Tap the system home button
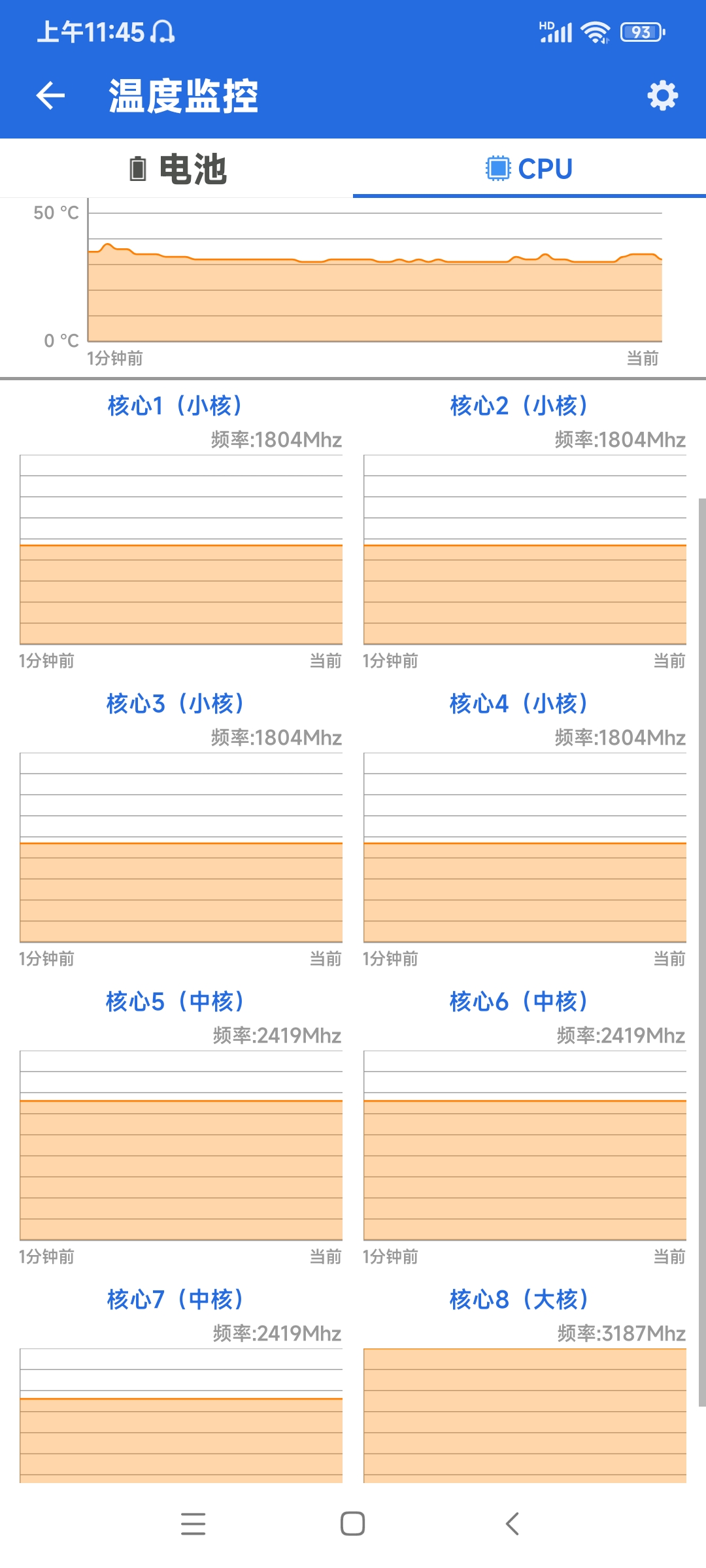Screen dimensions: 706x1568 (x=352, y=1524)
